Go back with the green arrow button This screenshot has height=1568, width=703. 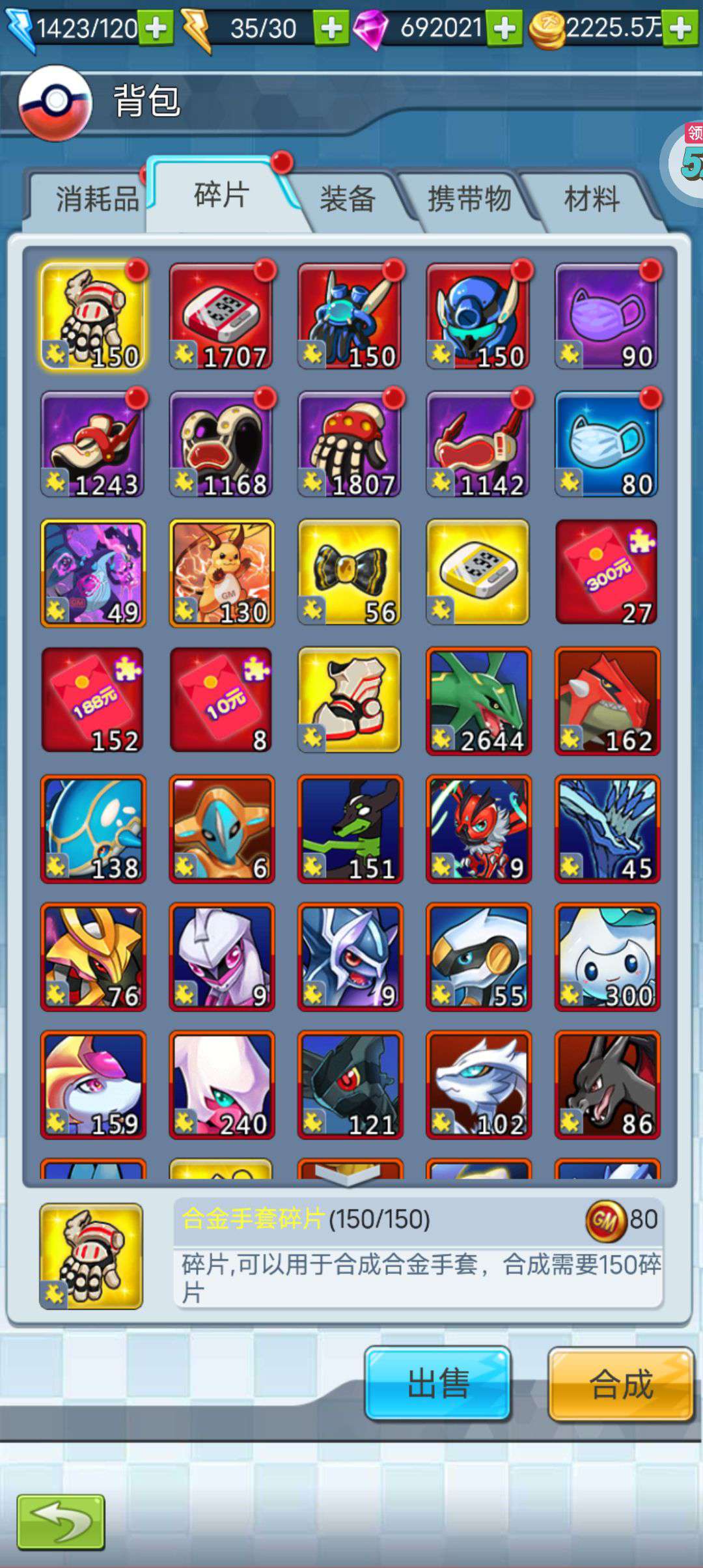(61, 1522)
